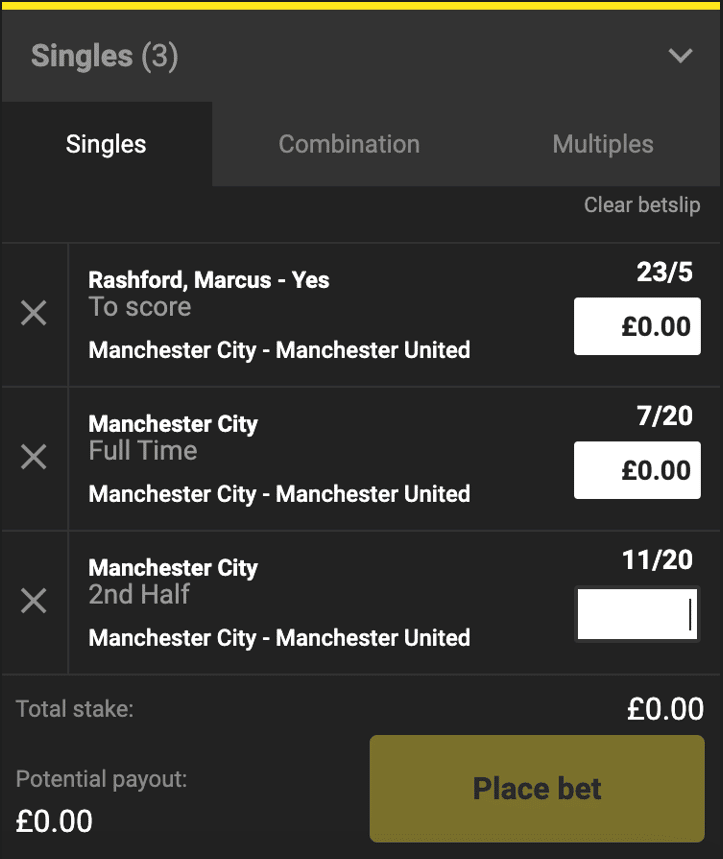Enter stake for the Full Time bet
Image resolution: width=723 pixels, height=859 pixels.
click(637, 470)
